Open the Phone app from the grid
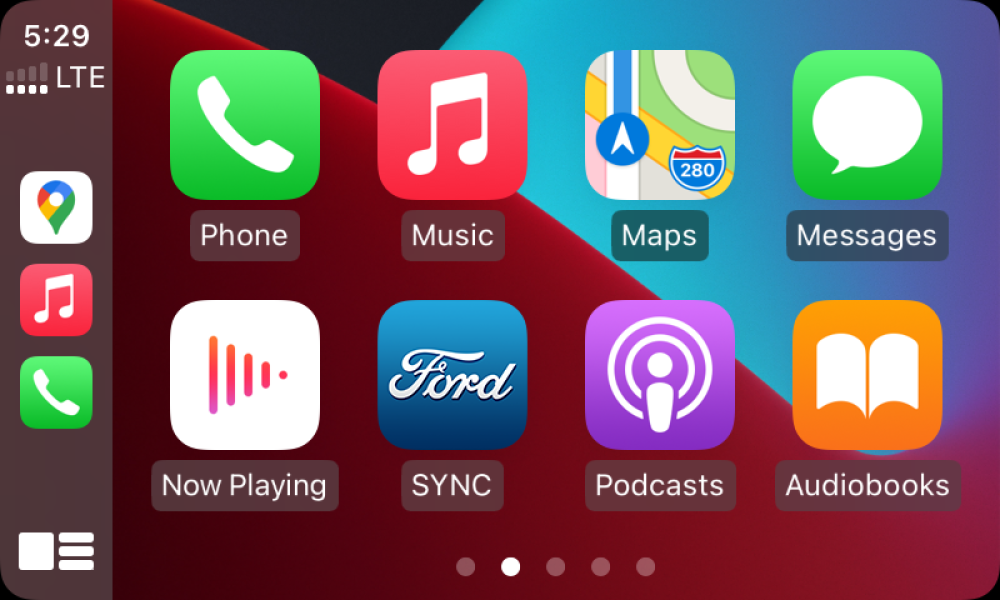1000x600 pixels. [244, 125]
